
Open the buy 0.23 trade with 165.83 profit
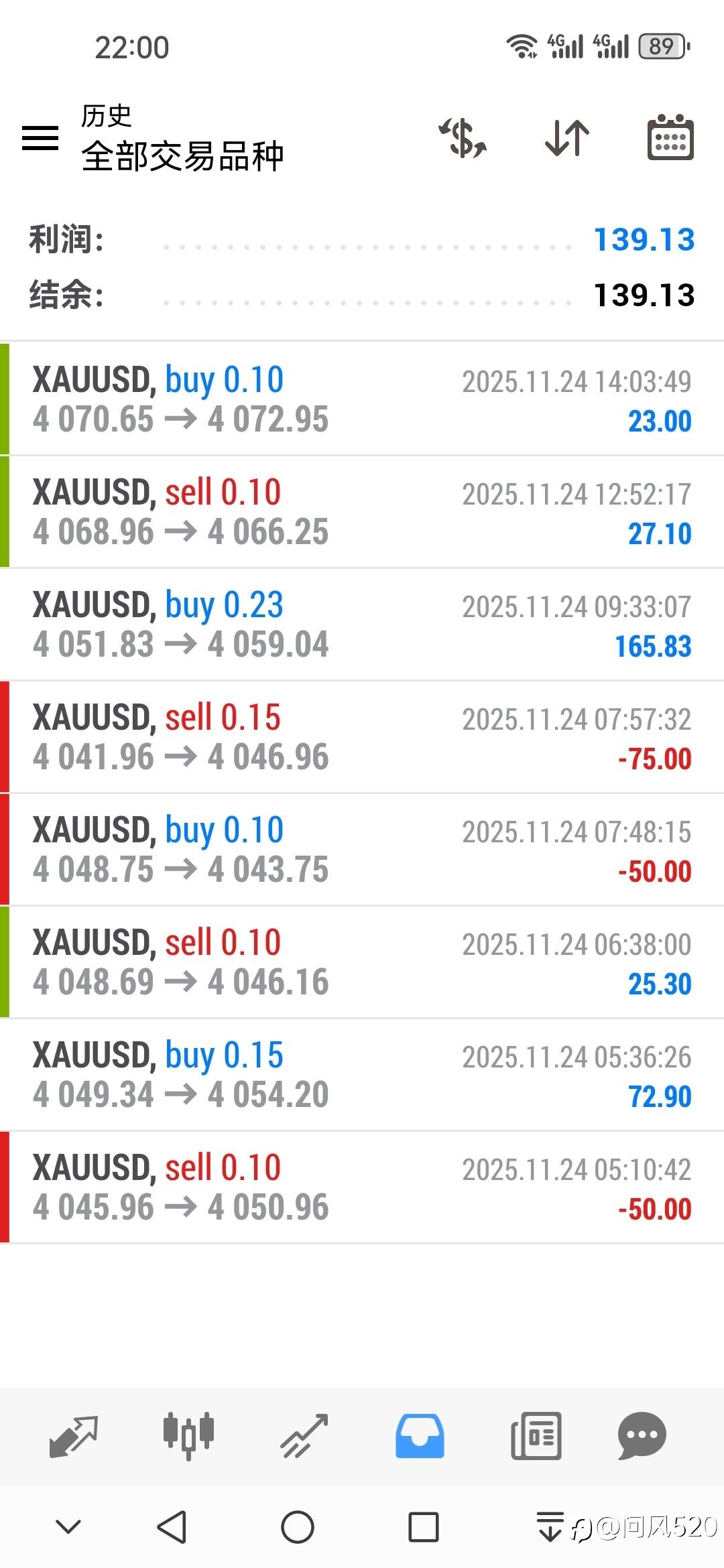click(362, 625)
